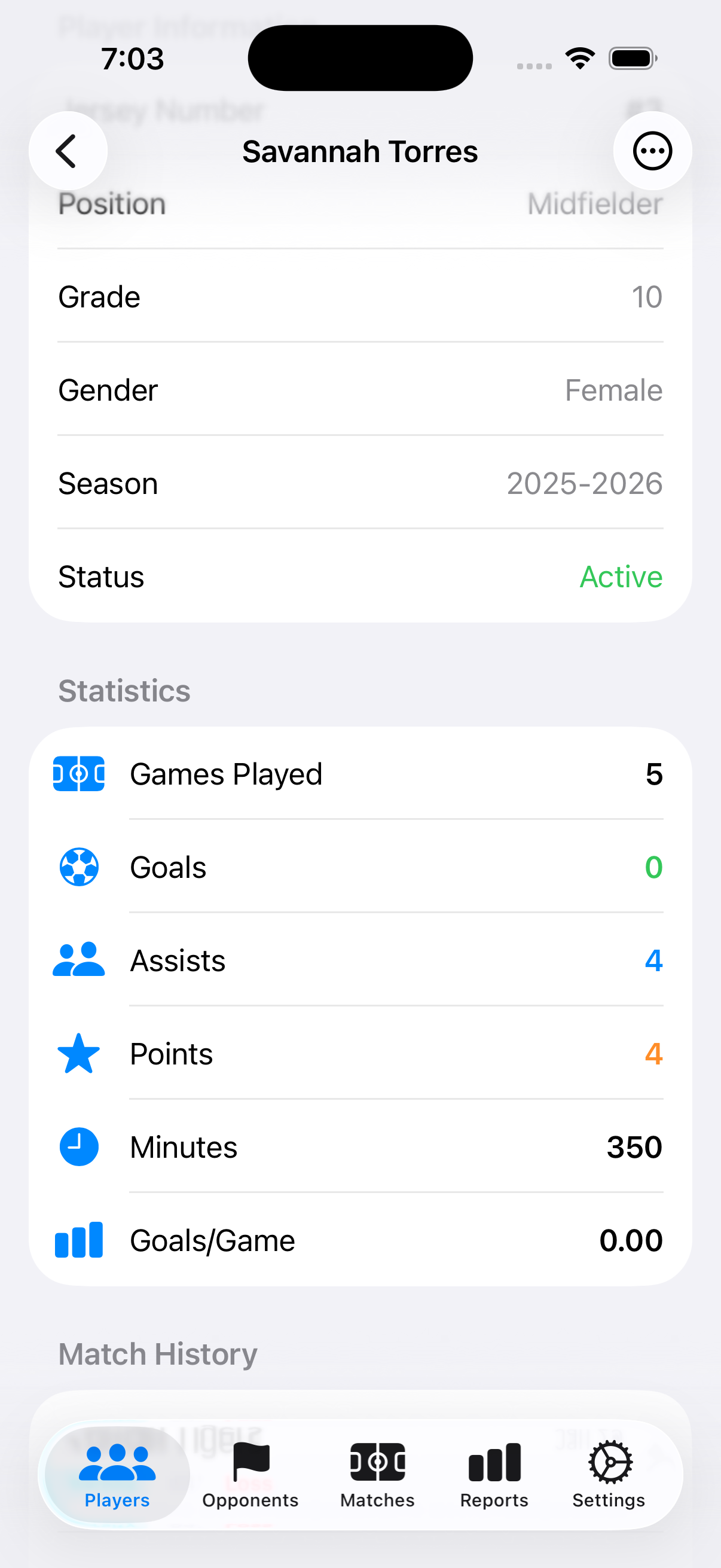Open the Opponents flag icon

249,1461
